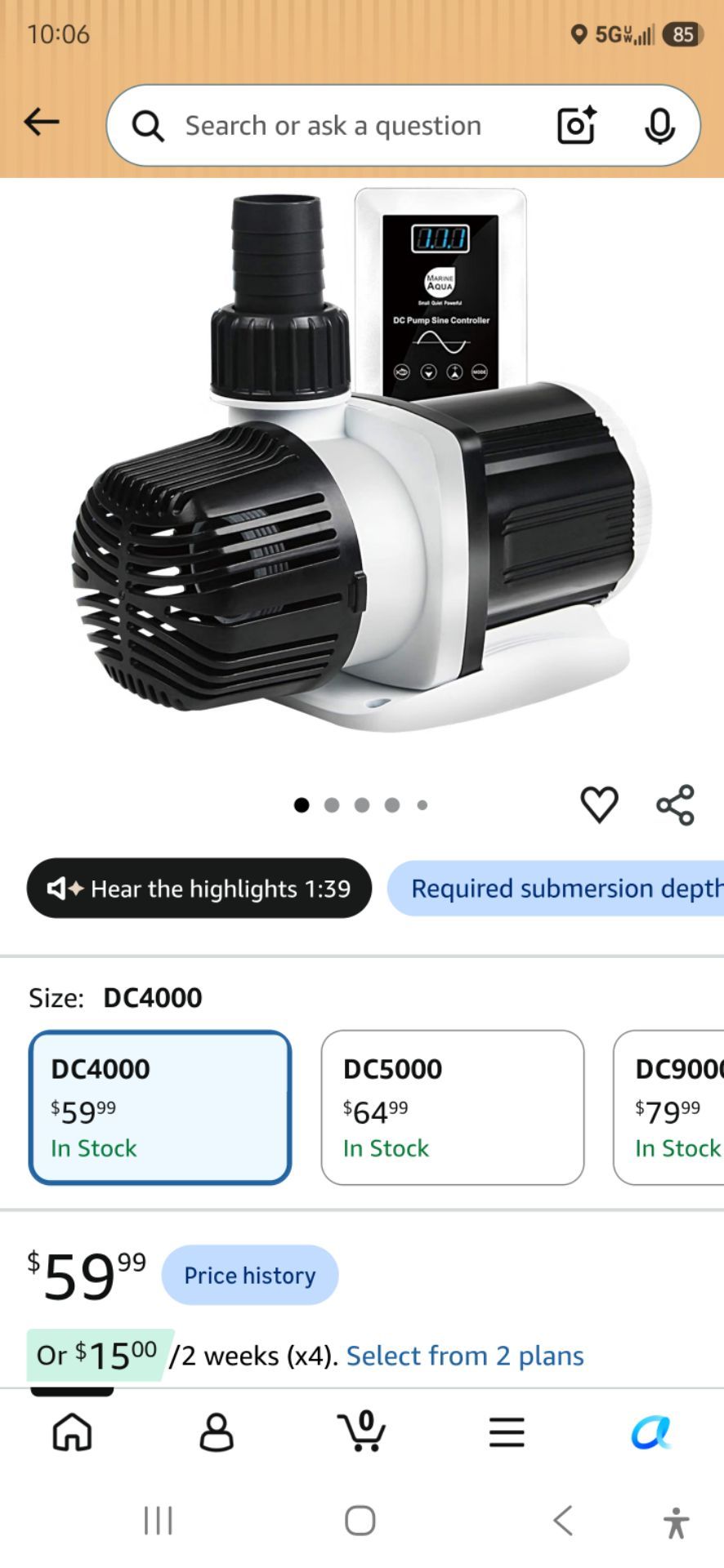
Task: View Price history
Action: pos(250,1275)
